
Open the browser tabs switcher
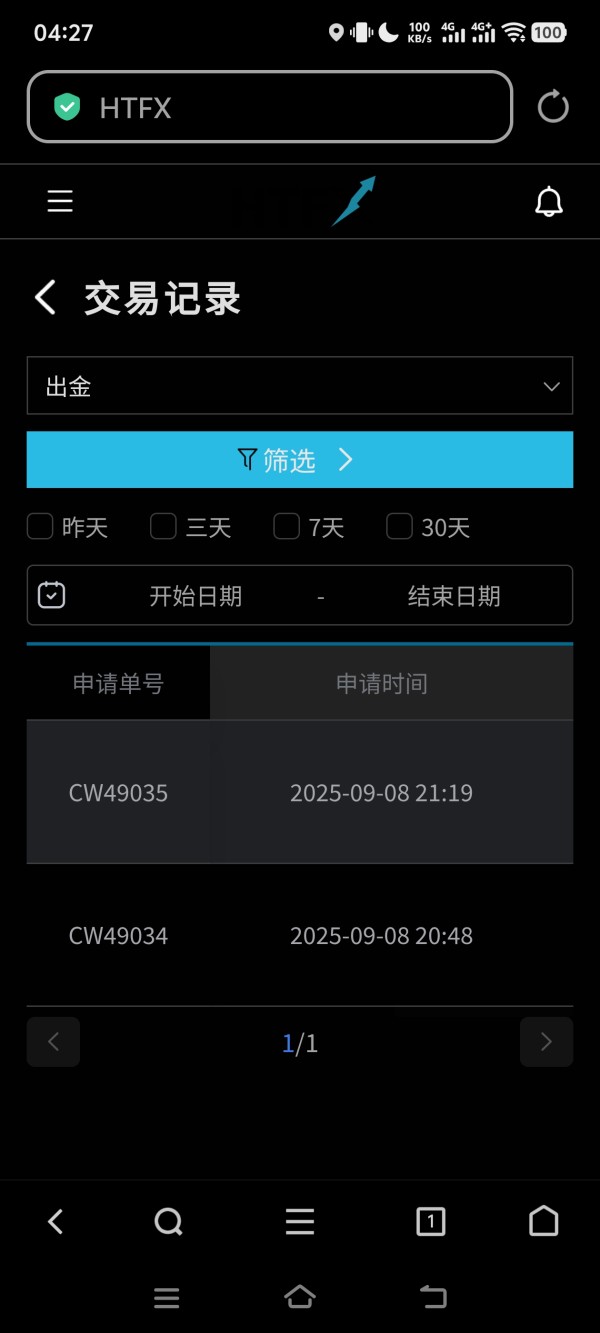(x=430, y=1221)
